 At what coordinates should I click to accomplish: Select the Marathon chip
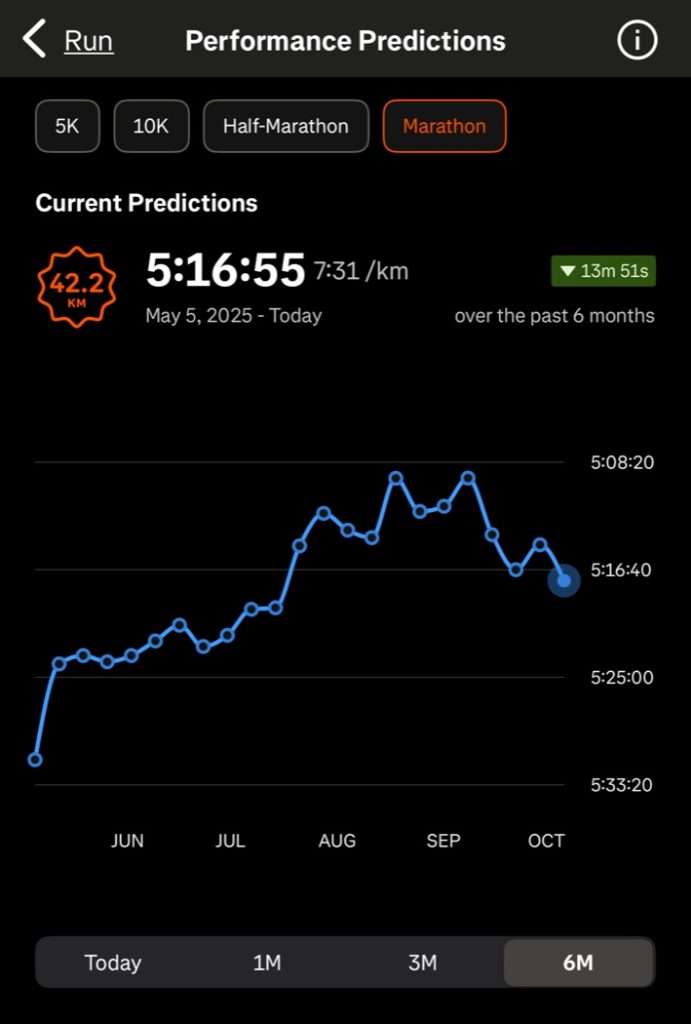(444, 127)
